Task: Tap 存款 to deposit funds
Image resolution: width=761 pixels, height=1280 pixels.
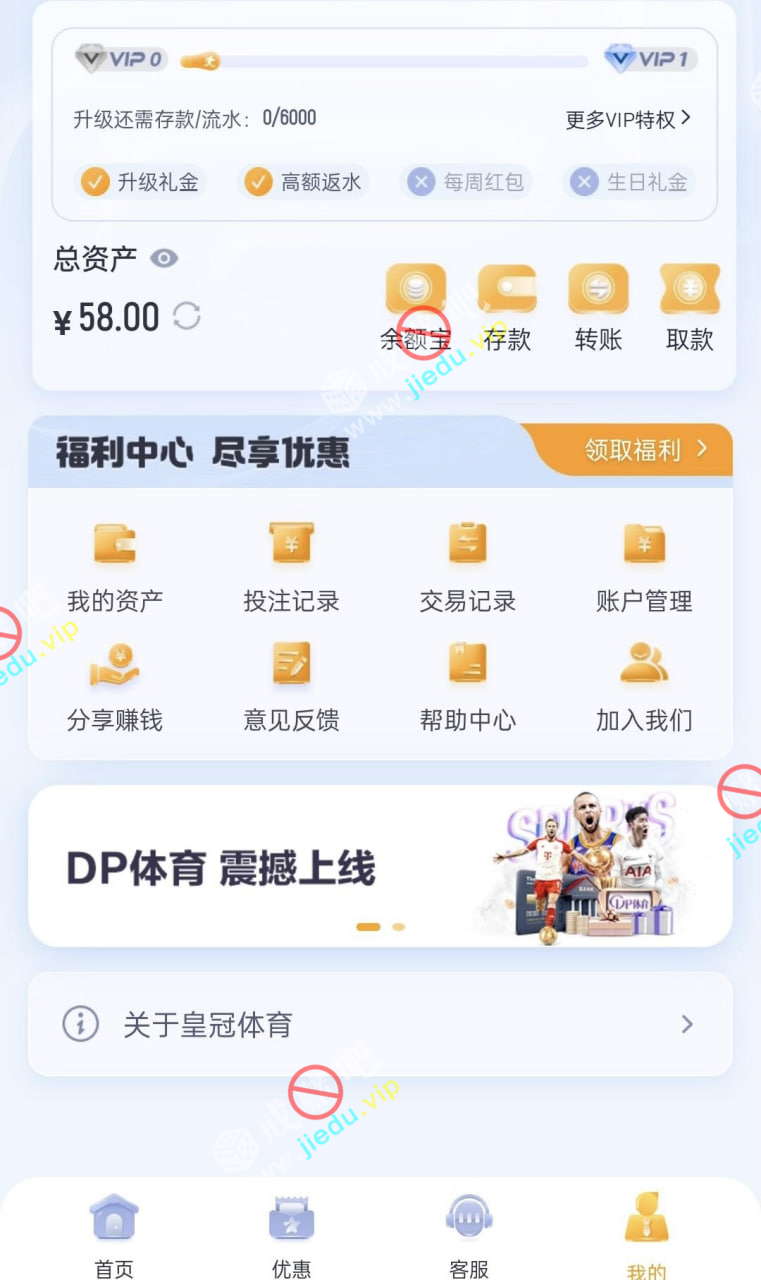Action: click(x=507, y=306)
